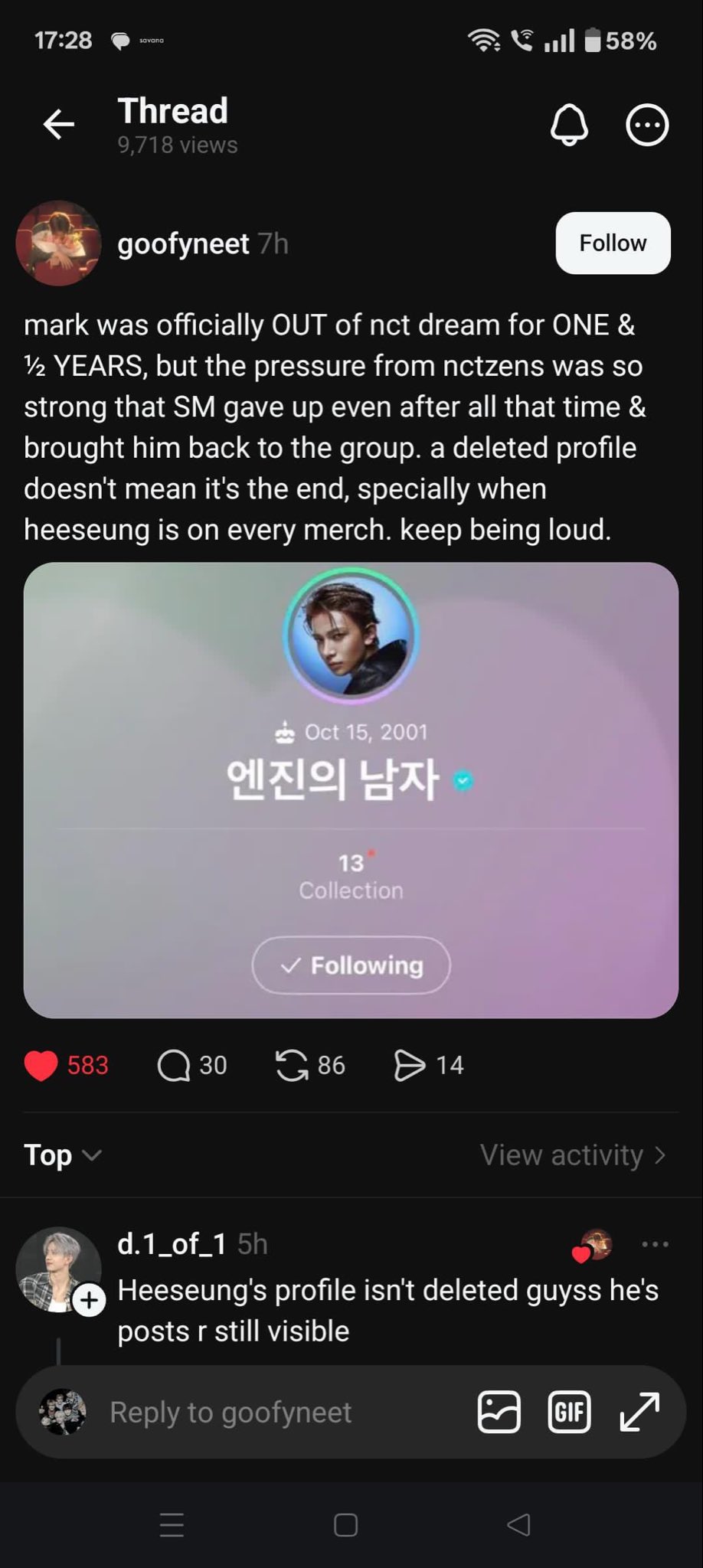Follow d.1_of_1 via the plus badge
The image size is (703, 1568).
[89, 1300]
